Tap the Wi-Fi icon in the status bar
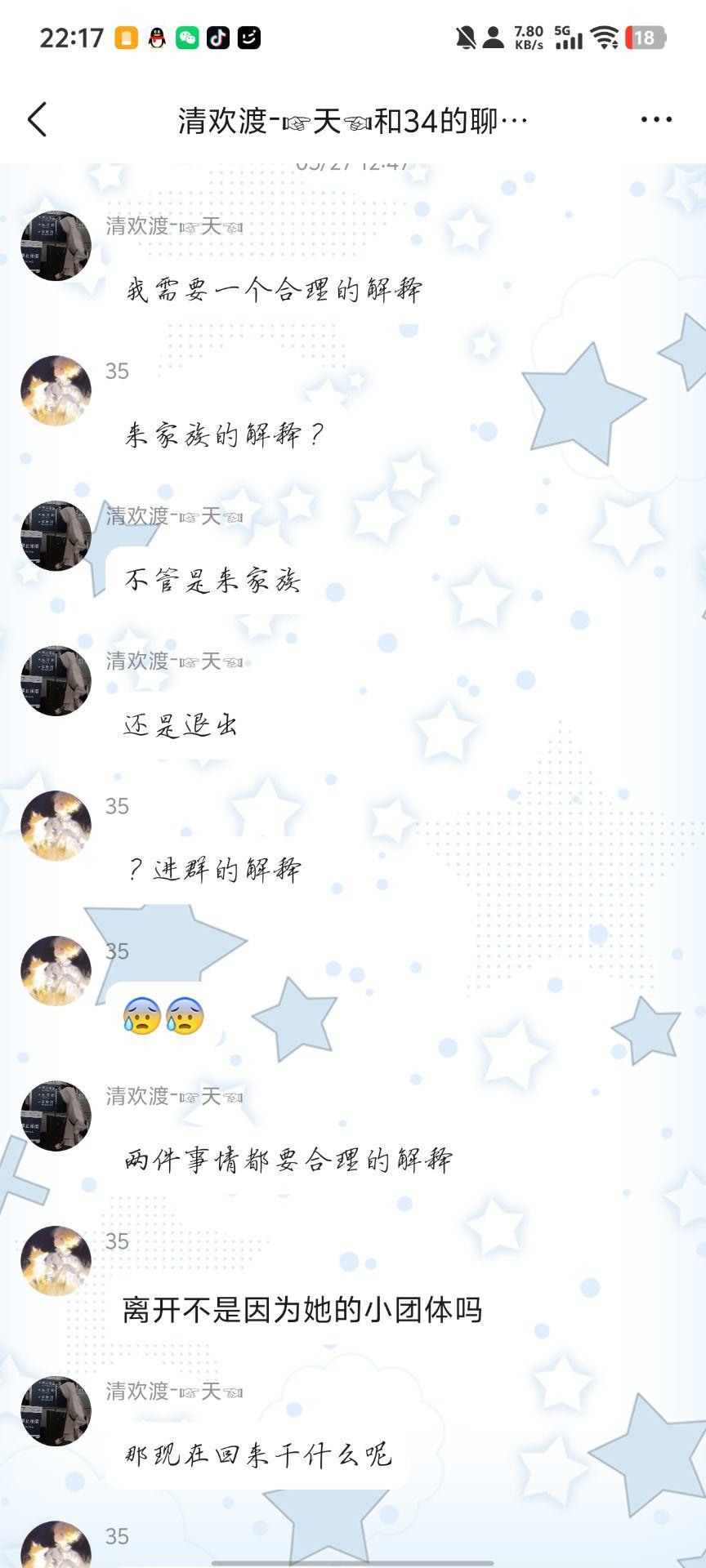This screenshot has height=1568, width=706. coord(607,37)
